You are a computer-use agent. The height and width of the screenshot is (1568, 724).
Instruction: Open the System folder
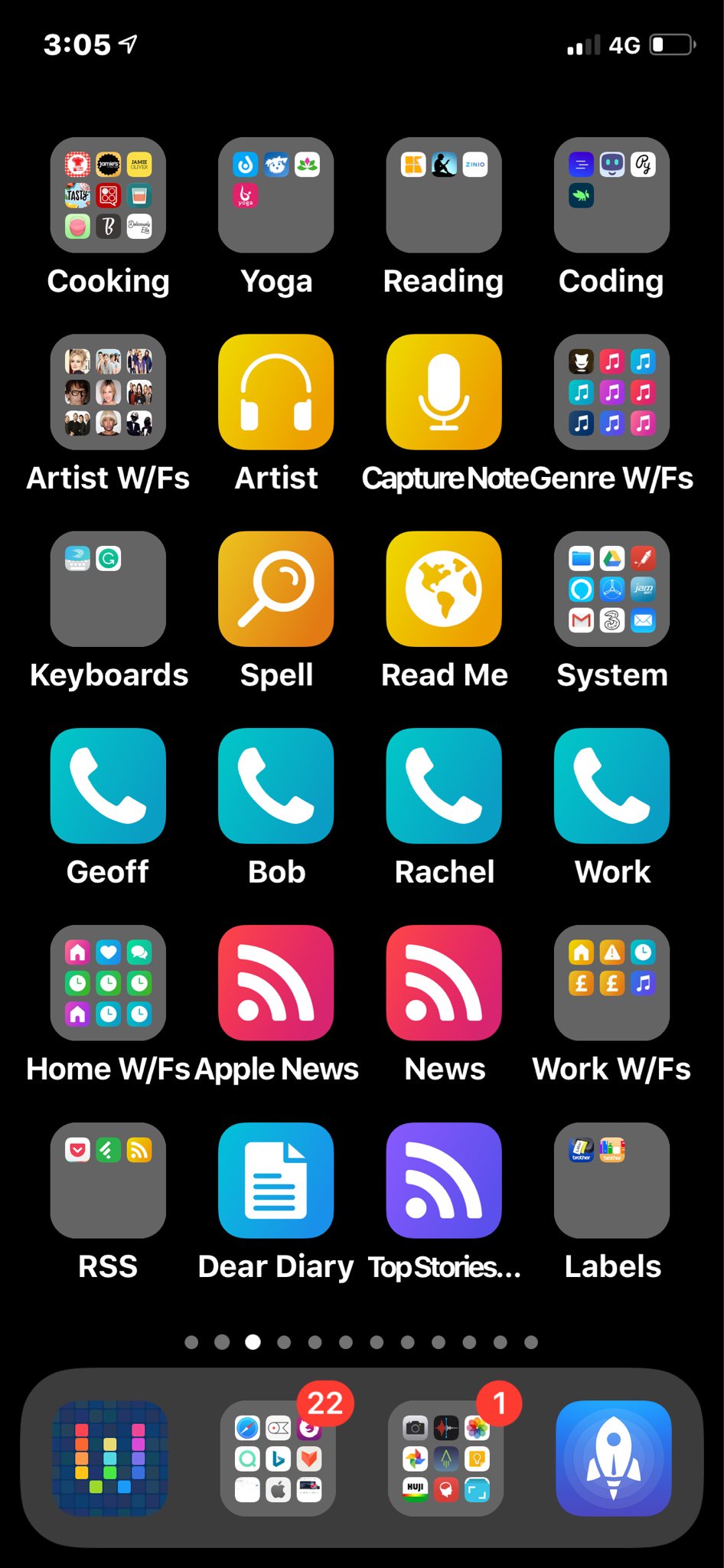(x=611, y=589)
